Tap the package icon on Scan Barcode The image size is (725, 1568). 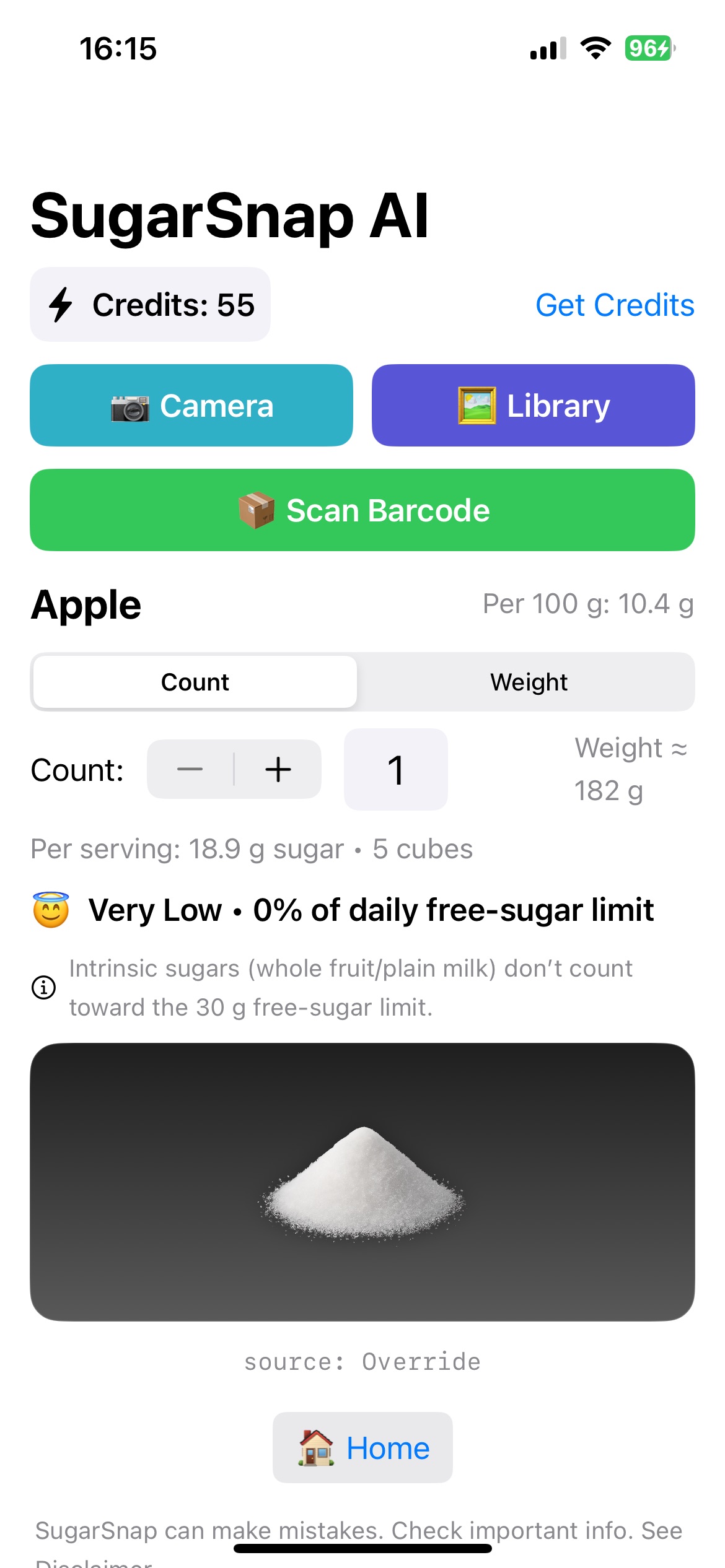pyautogui.click(x=258, y=510)
